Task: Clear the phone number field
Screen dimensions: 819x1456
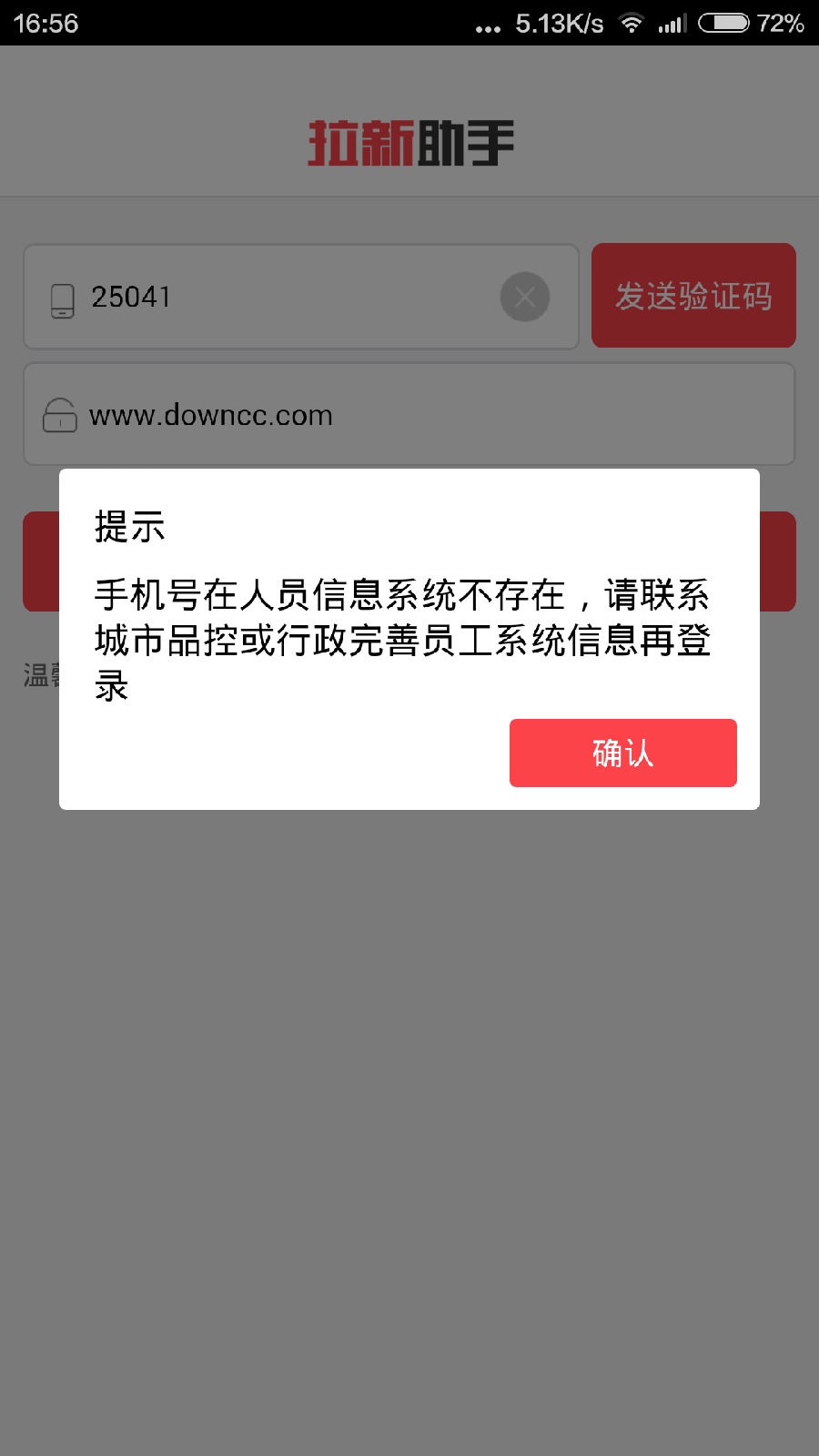Action: tap(525, 297)
